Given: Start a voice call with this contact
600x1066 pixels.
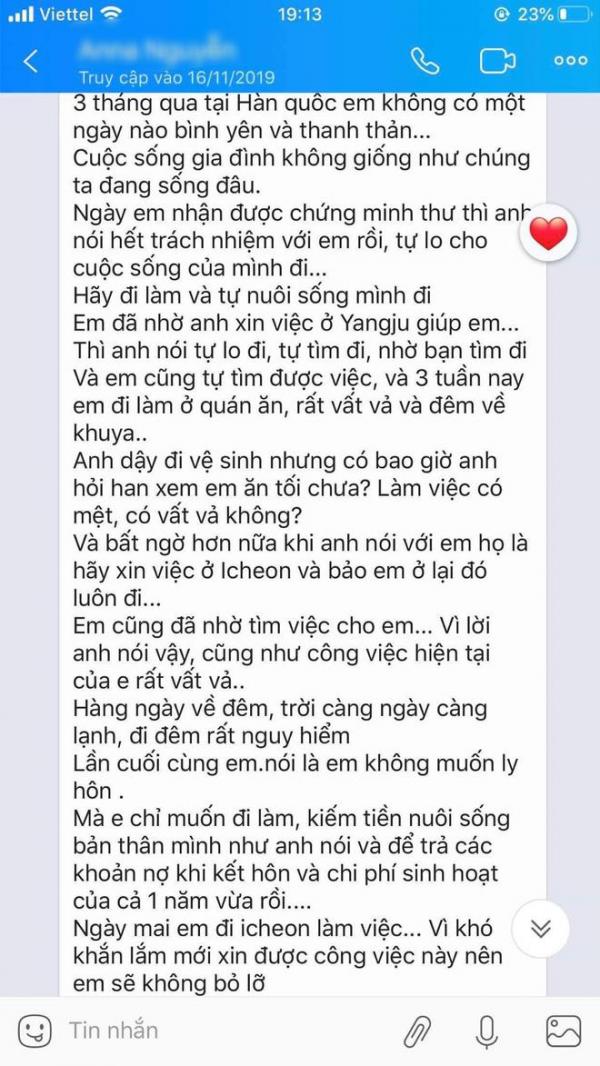Looking at the screenshot, I should click(x=425, y=60).
